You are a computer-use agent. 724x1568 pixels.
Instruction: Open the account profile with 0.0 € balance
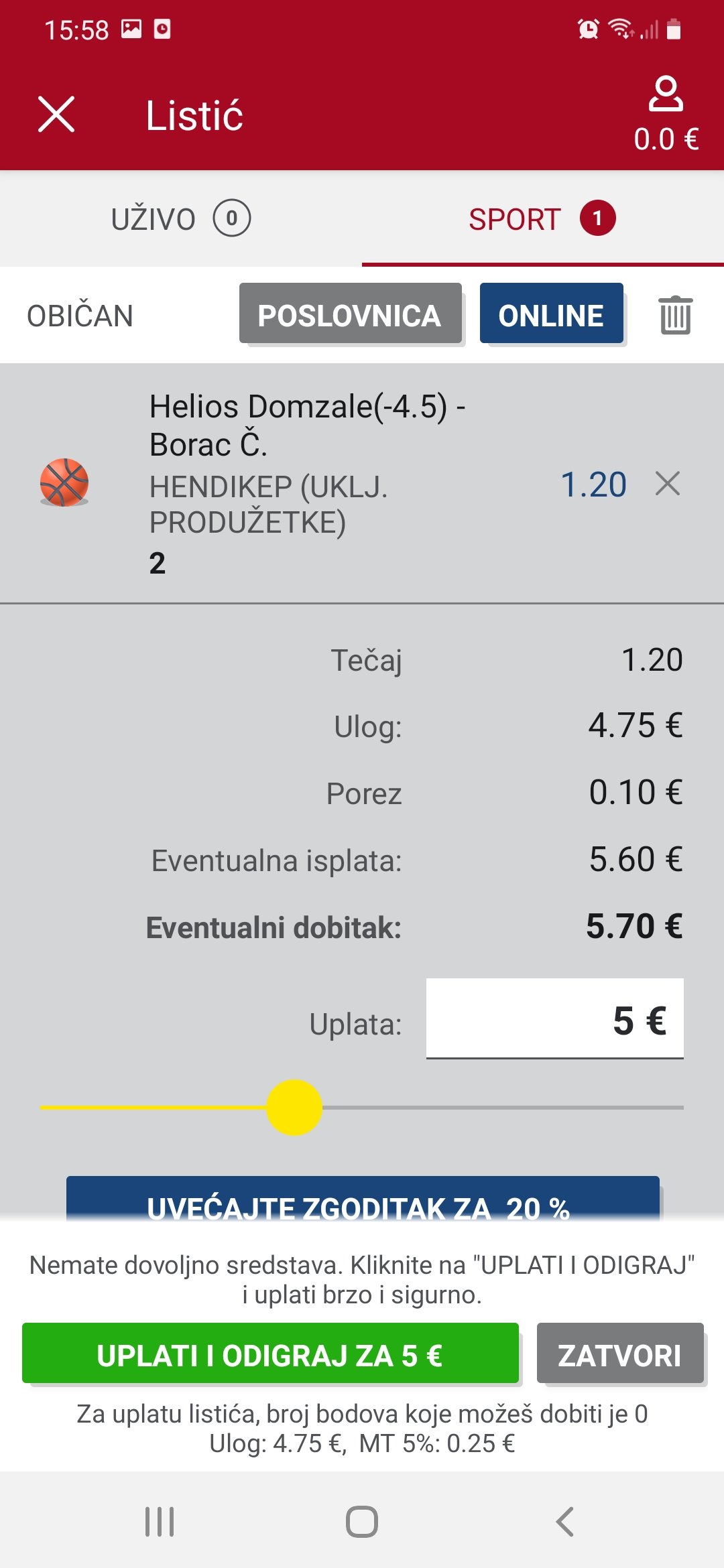(666, 113)
